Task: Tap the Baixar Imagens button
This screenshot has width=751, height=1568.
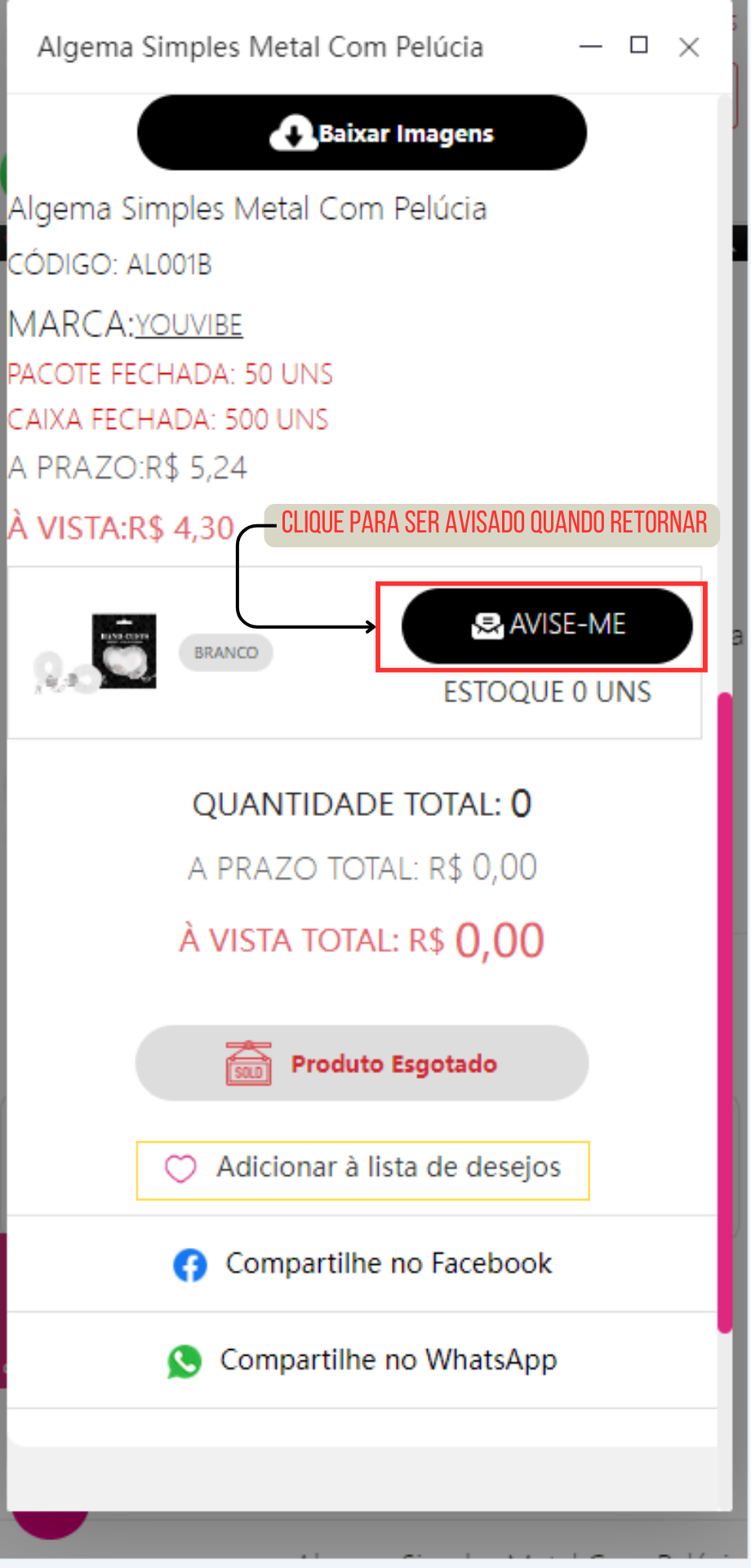Action: [362, 133]
